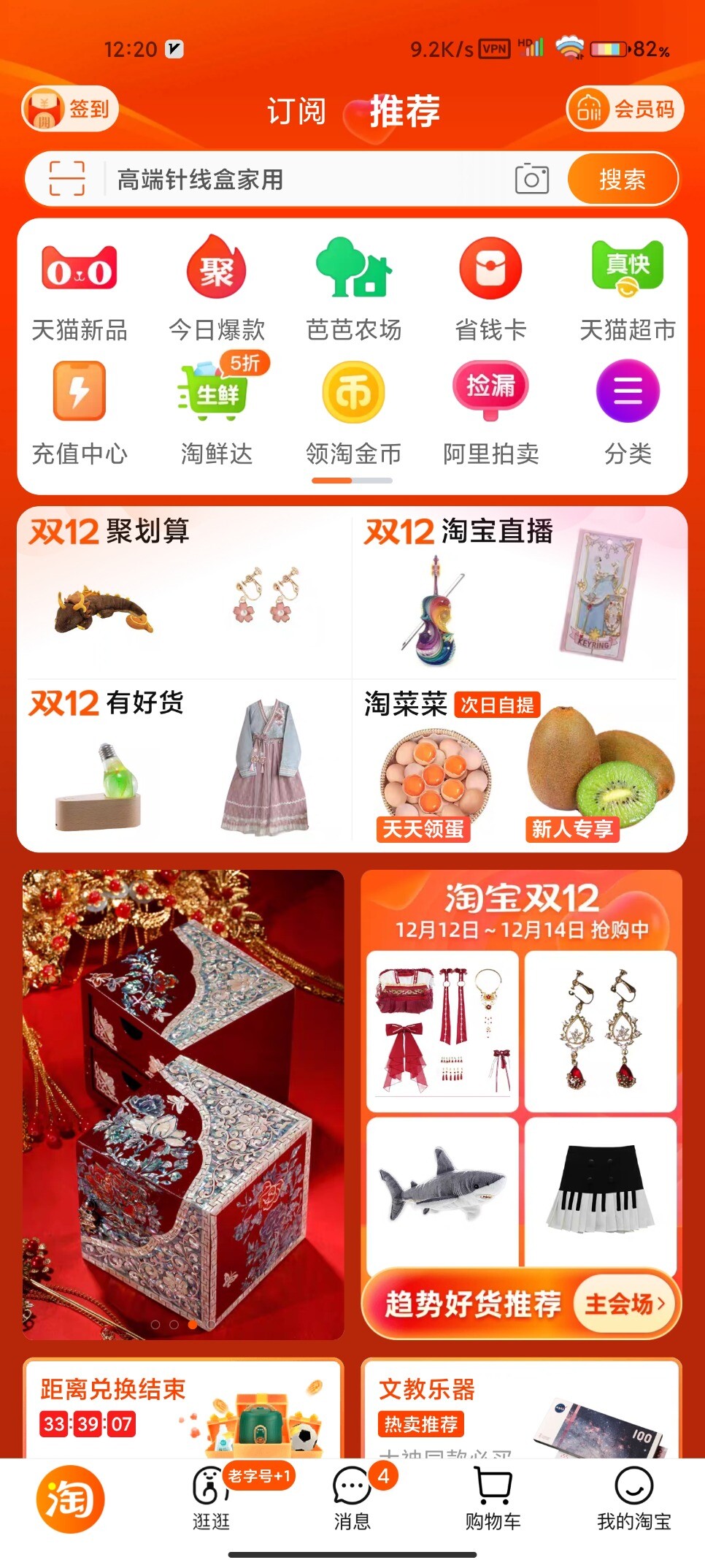Screen dimensions: 705x1568
Task: Open camera image search
Action: point(531,179)
